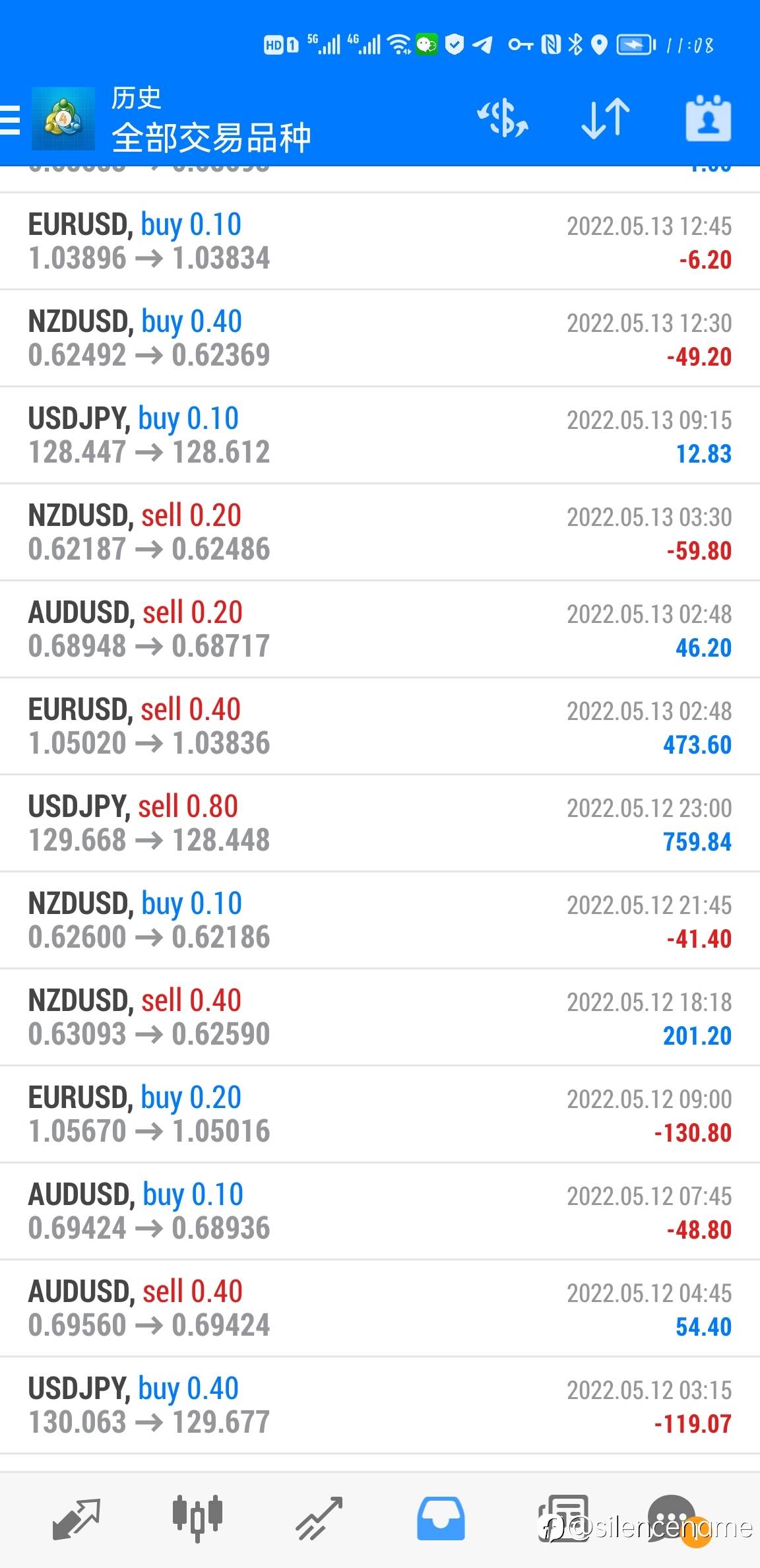This screenshot has height=1568, width=760.
Task: Open the EURUSD sell 0.40 trade with 473.60
Action: [380, 727]
